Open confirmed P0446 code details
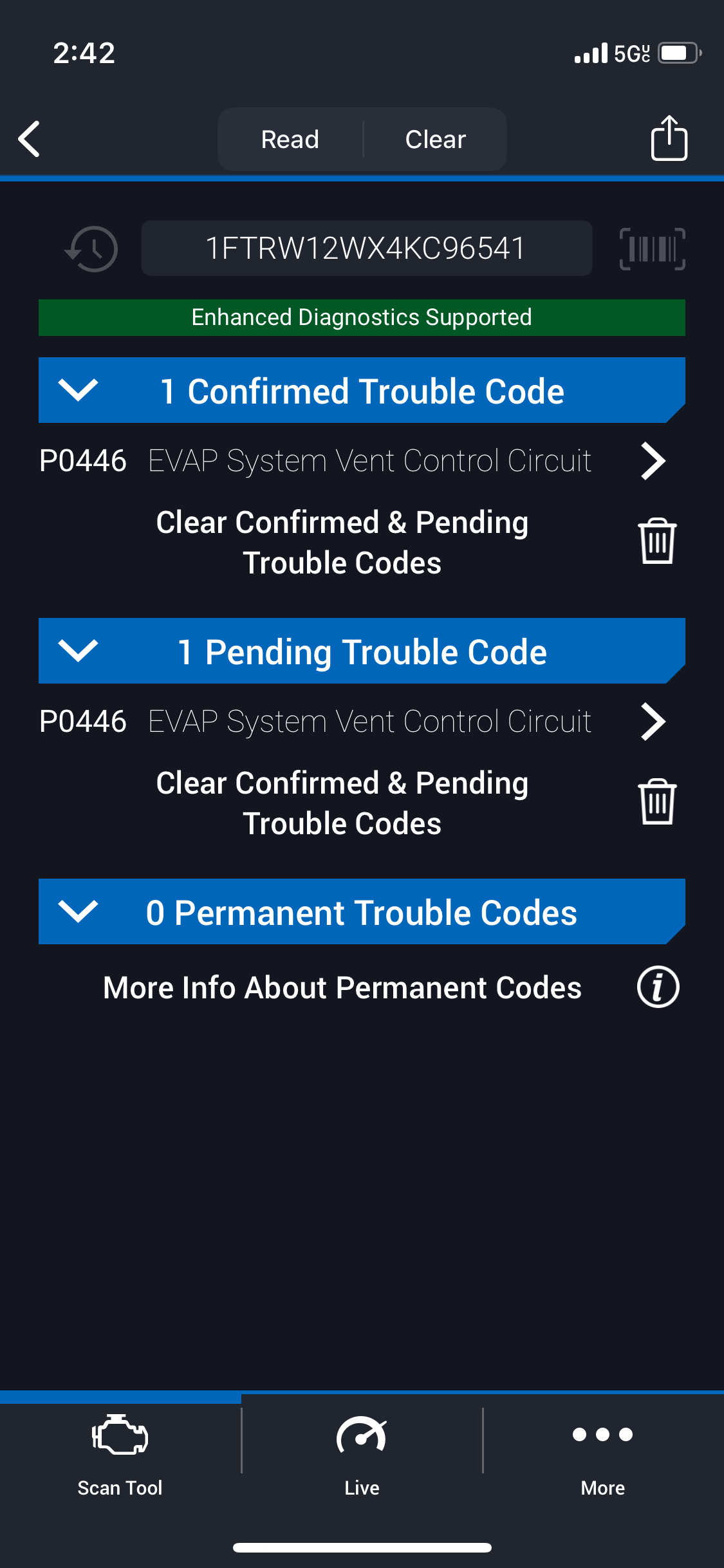Screen dimensions: 724x1568 pos(653,461)
